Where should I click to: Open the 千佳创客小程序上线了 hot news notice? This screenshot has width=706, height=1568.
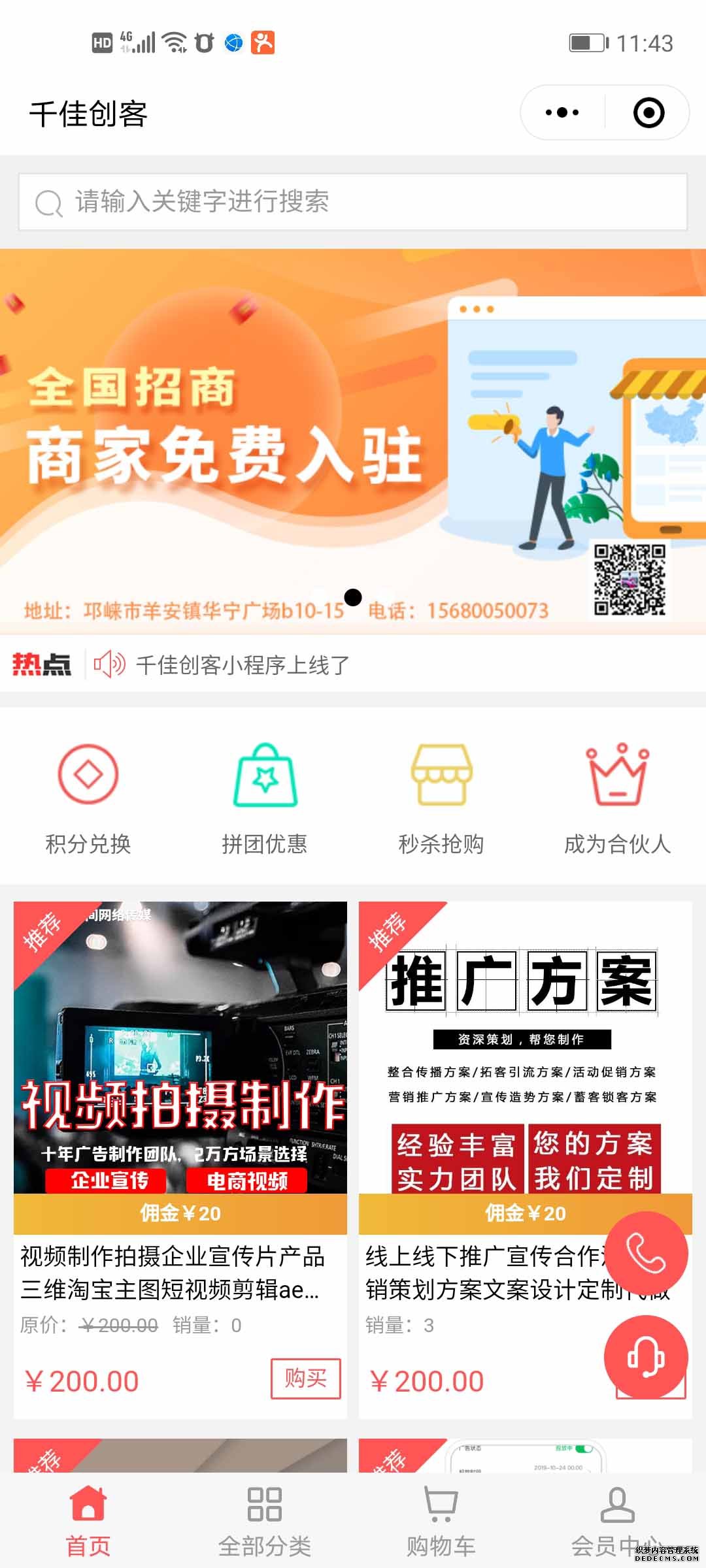coord(242,665)
